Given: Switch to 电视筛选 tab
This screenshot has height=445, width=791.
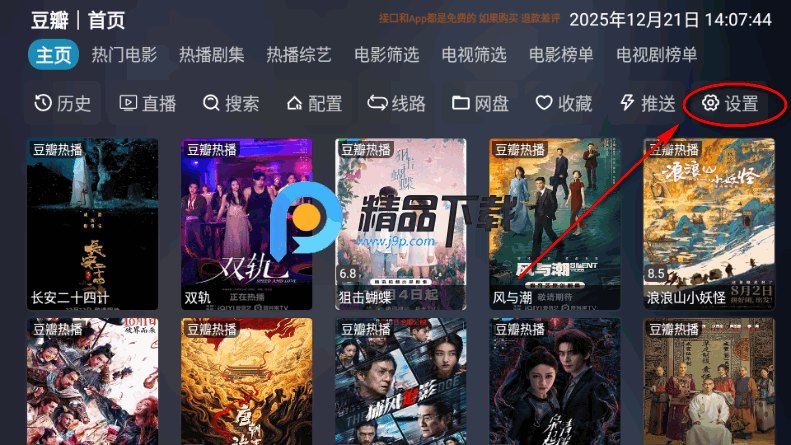Looking at the screenshot, I should click(474, 55).
